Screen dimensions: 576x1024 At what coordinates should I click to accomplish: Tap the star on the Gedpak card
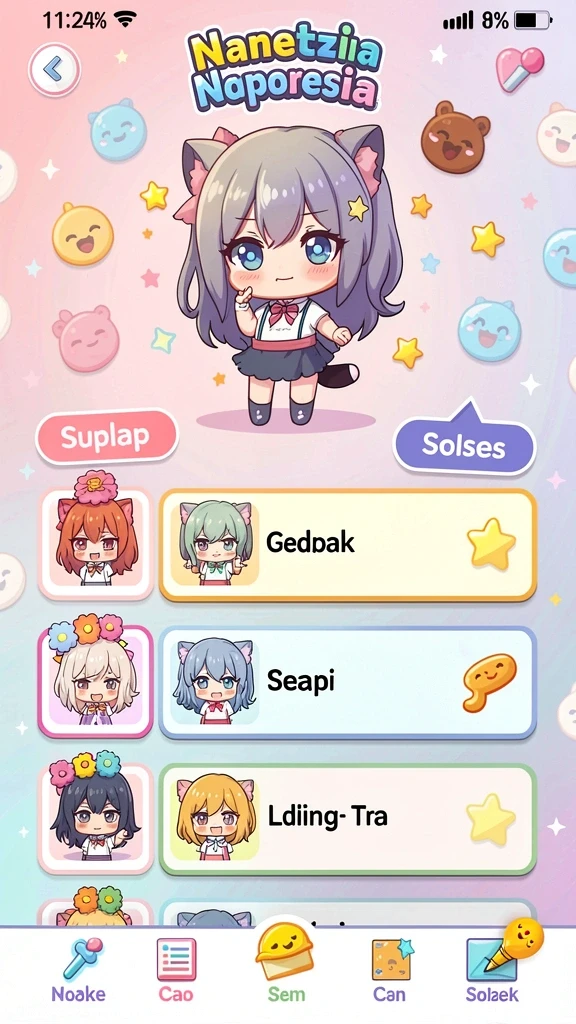[x=491, y=543]
